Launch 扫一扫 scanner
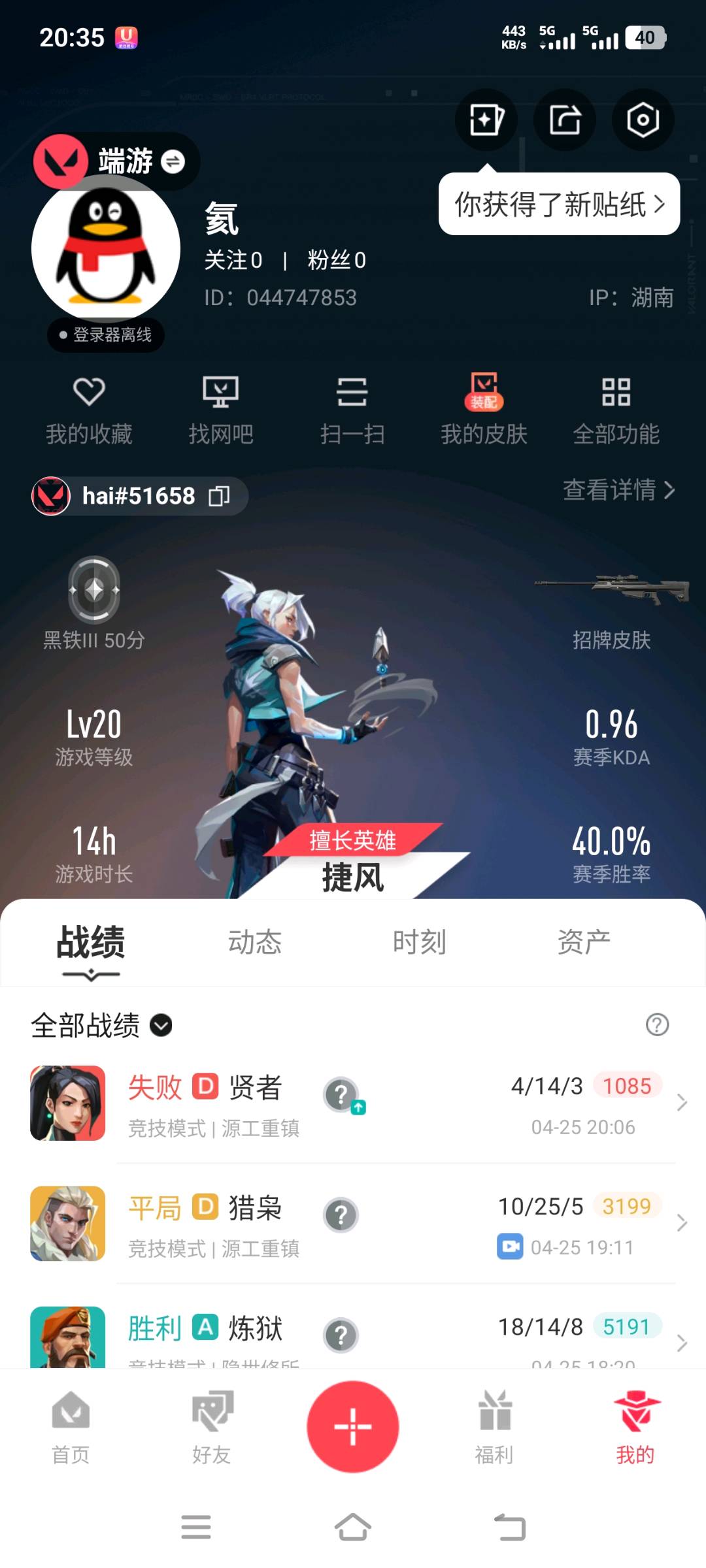 coord(352,410)
